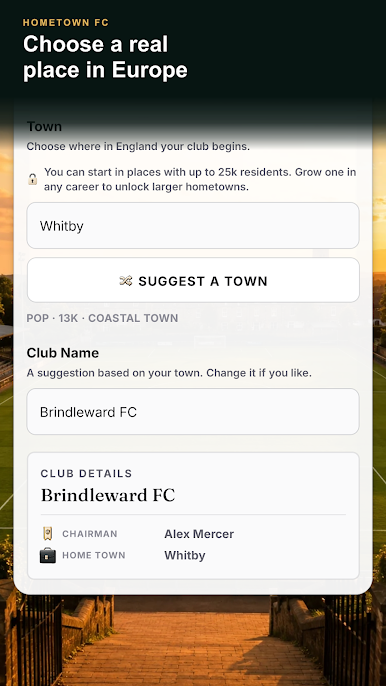Tap Suggest a Town button
386x686 pixels.
pyautogui.click(x=193, y=280)
